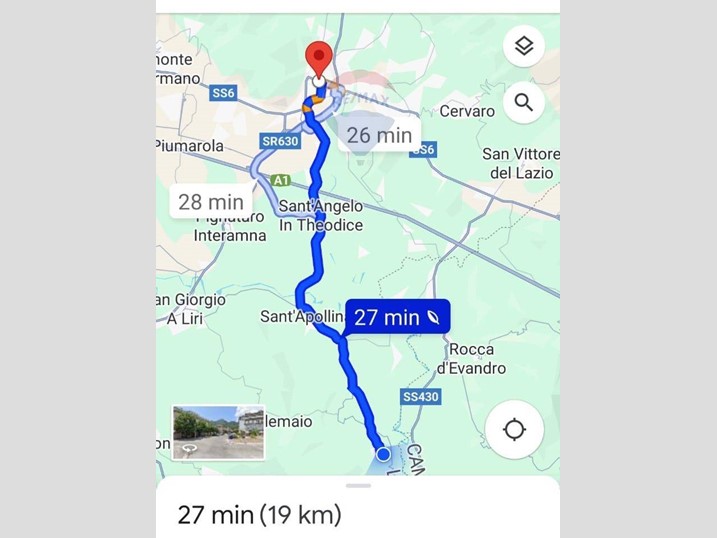Search along the route

[x=524, y=102]
